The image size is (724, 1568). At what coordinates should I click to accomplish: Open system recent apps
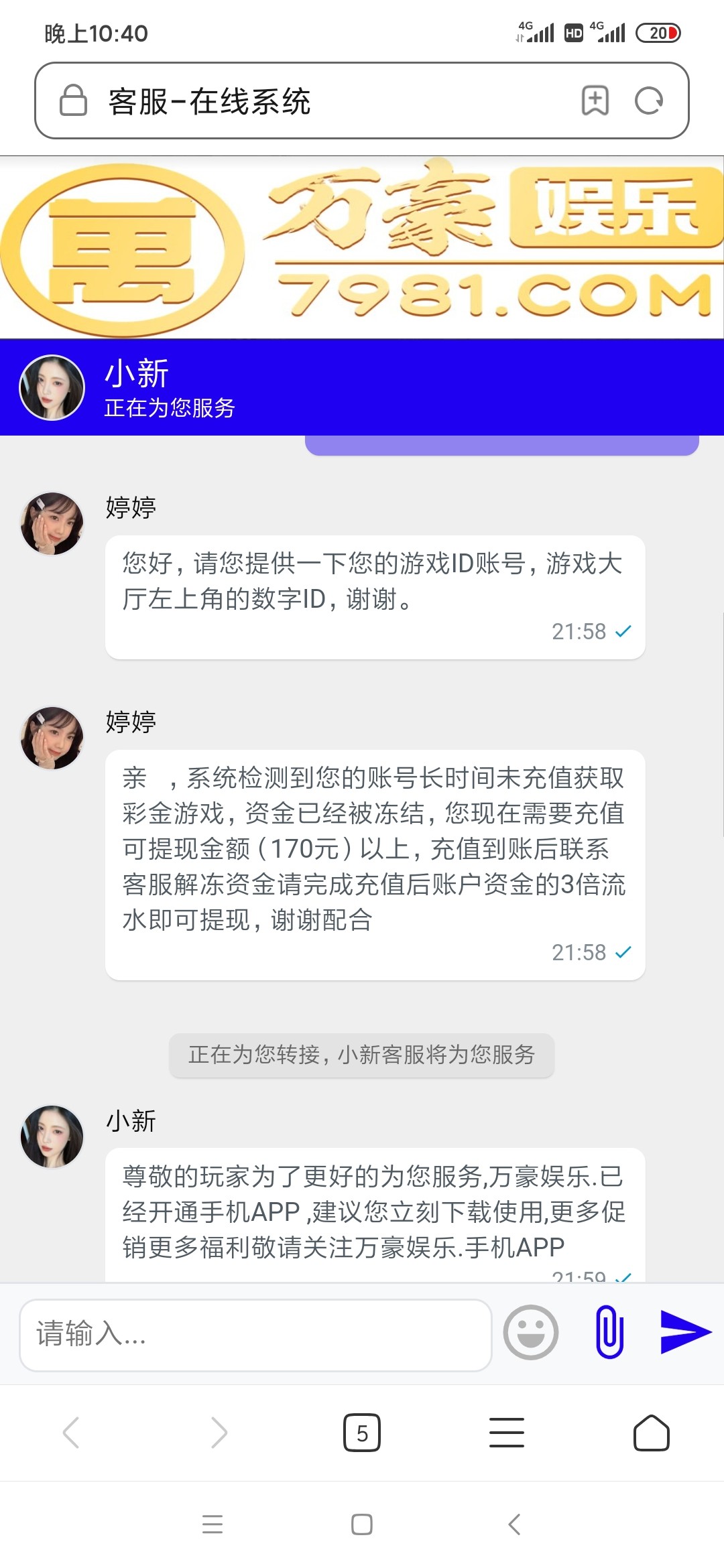[x=213, y=1524]
